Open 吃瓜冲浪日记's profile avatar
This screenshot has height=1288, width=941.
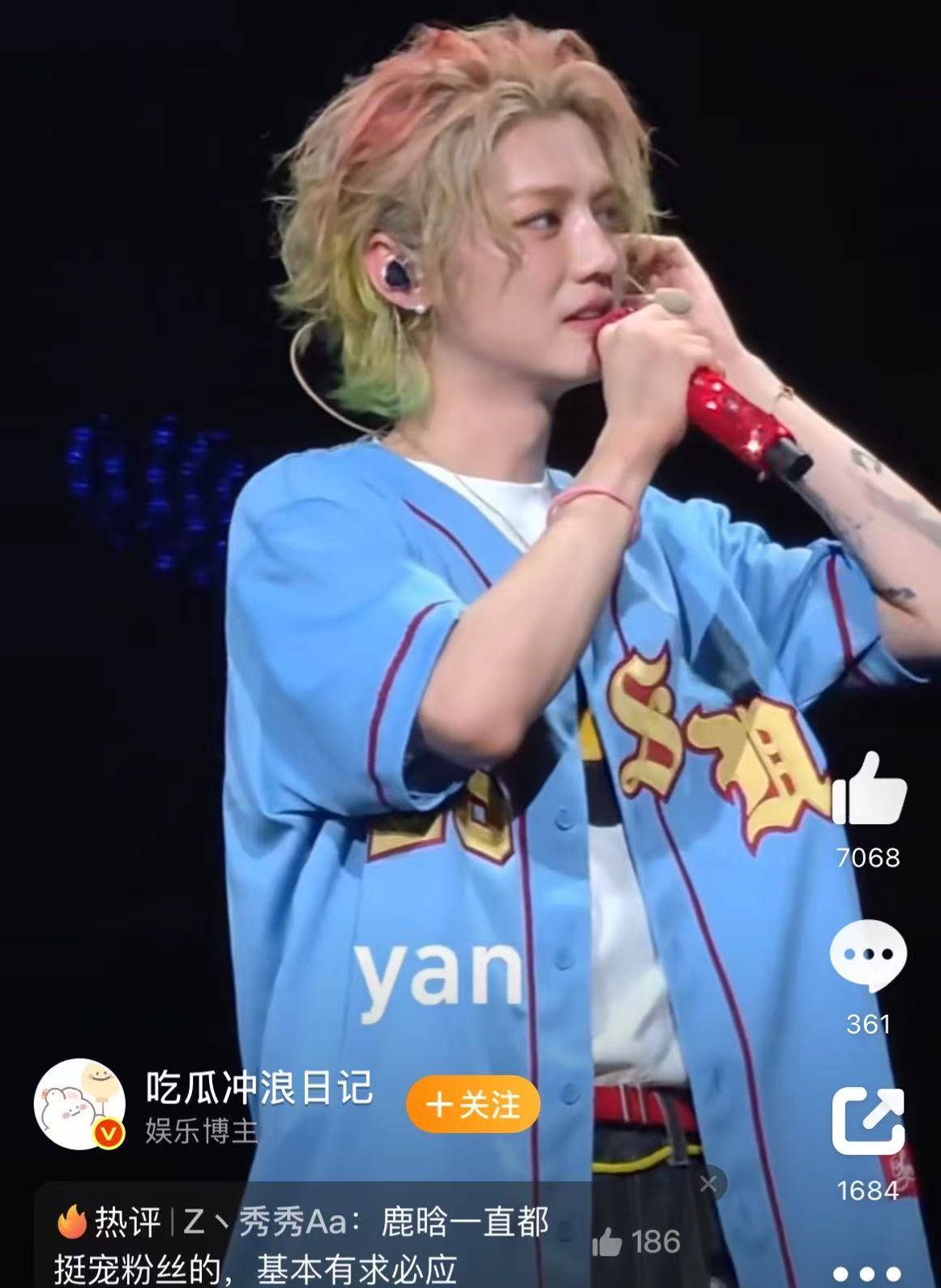point(79,1103)
